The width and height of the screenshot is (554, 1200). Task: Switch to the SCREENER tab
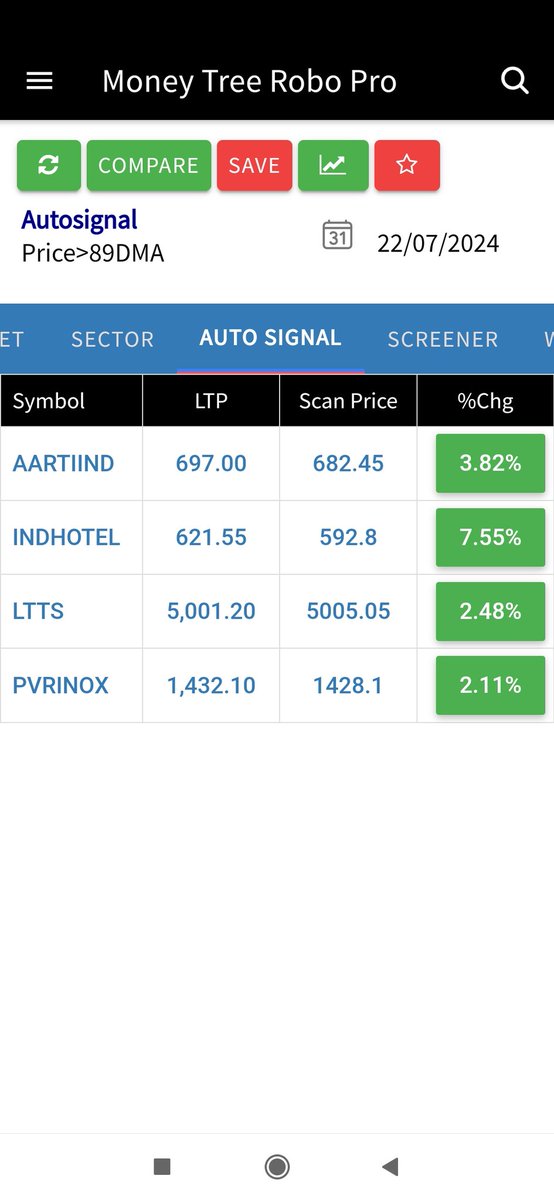pos(442,339)
